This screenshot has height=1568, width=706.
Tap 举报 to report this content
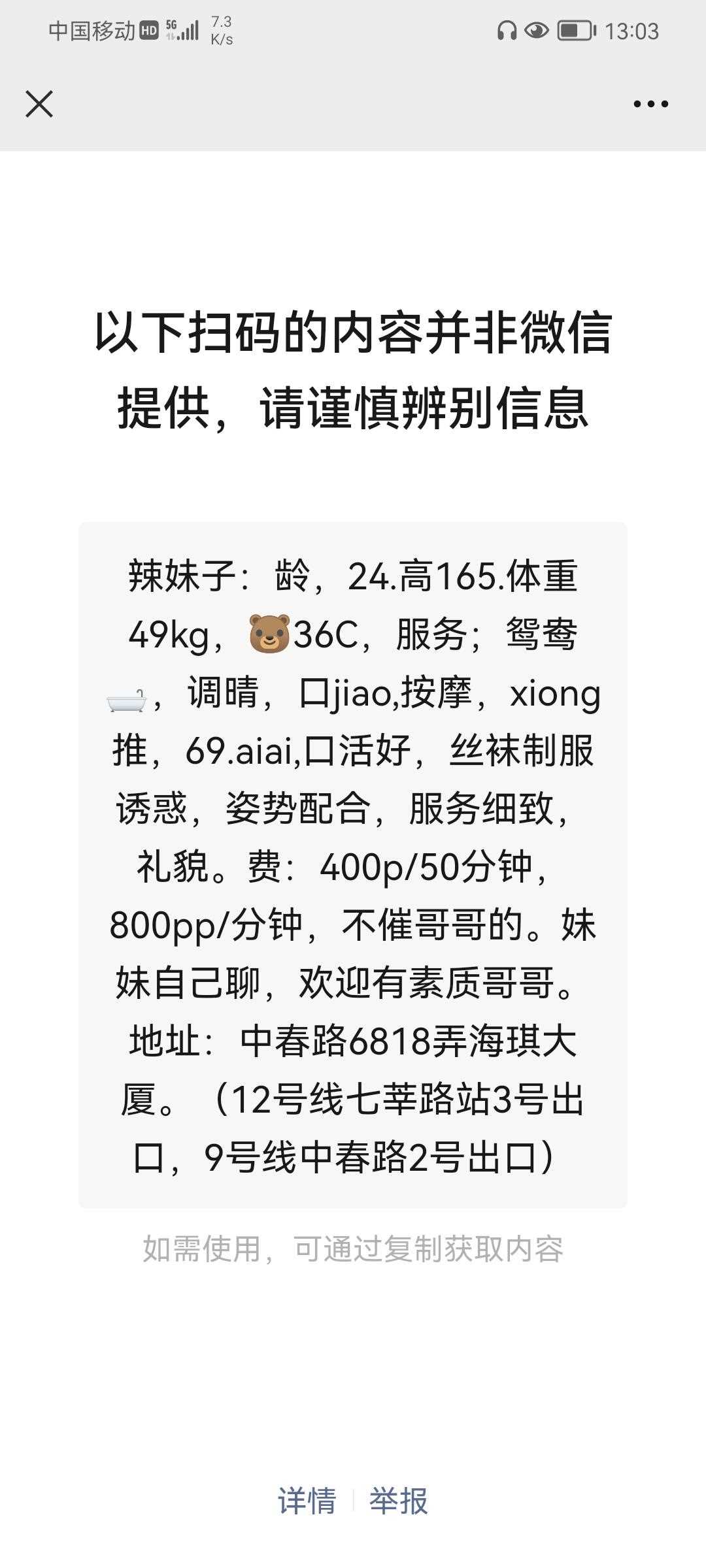399,1501
